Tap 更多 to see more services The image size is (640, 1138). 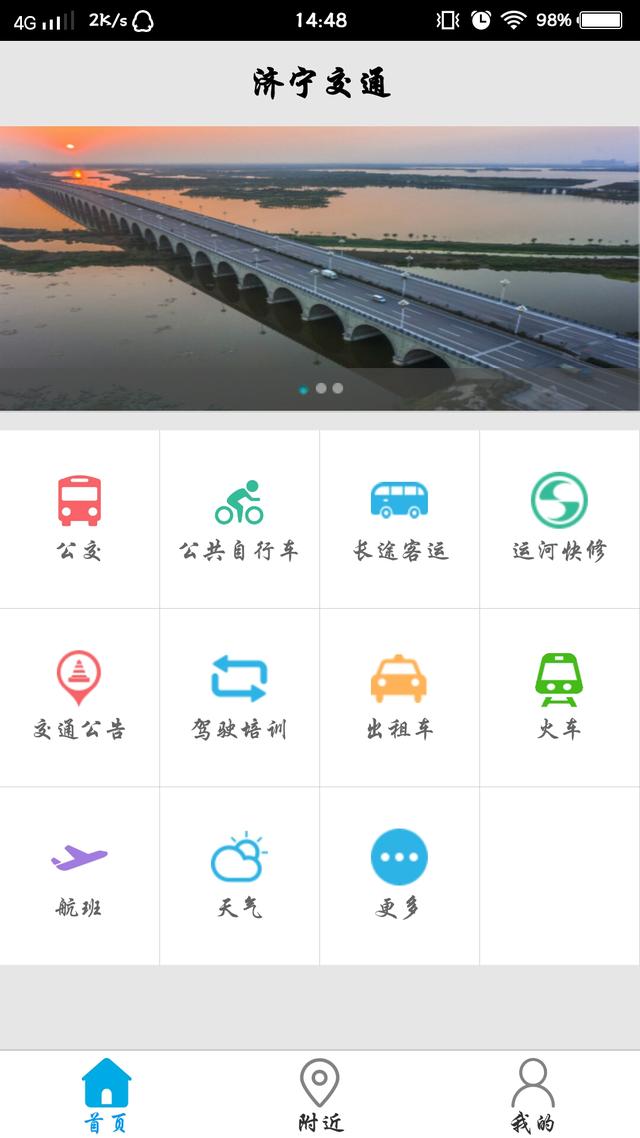399,875
